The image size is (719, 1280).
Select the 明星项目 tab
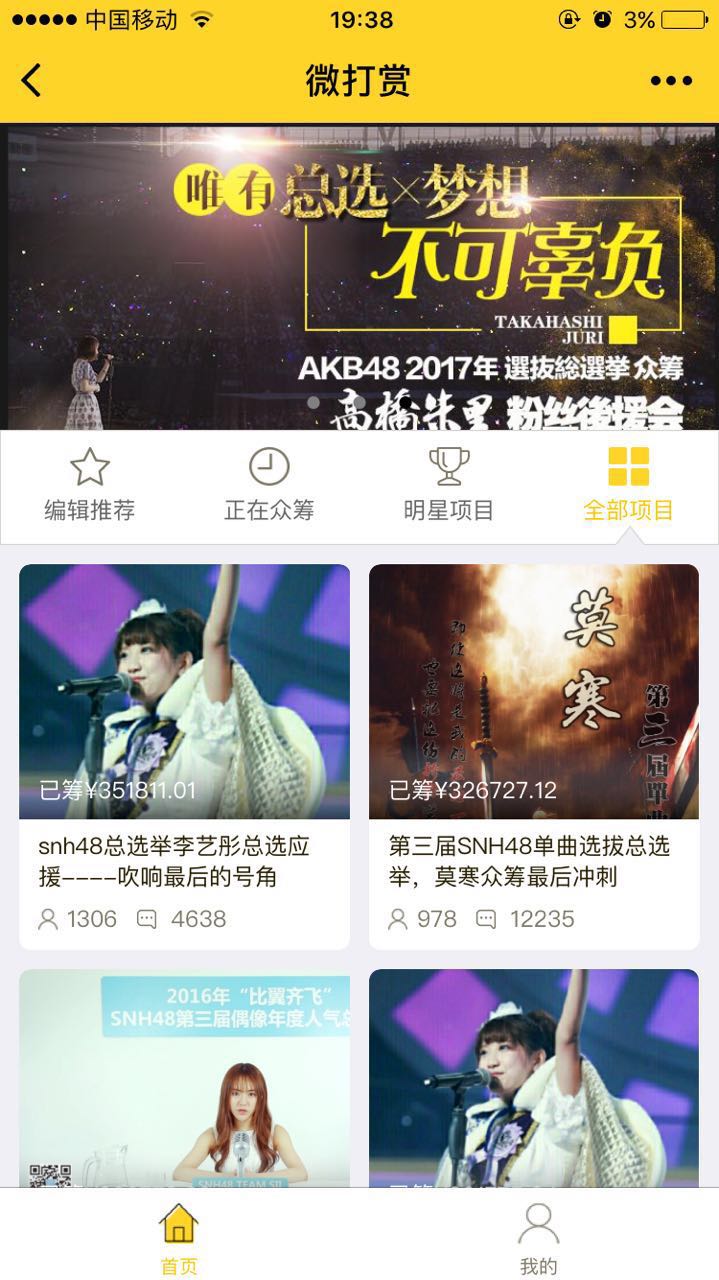tap(449, 486)
